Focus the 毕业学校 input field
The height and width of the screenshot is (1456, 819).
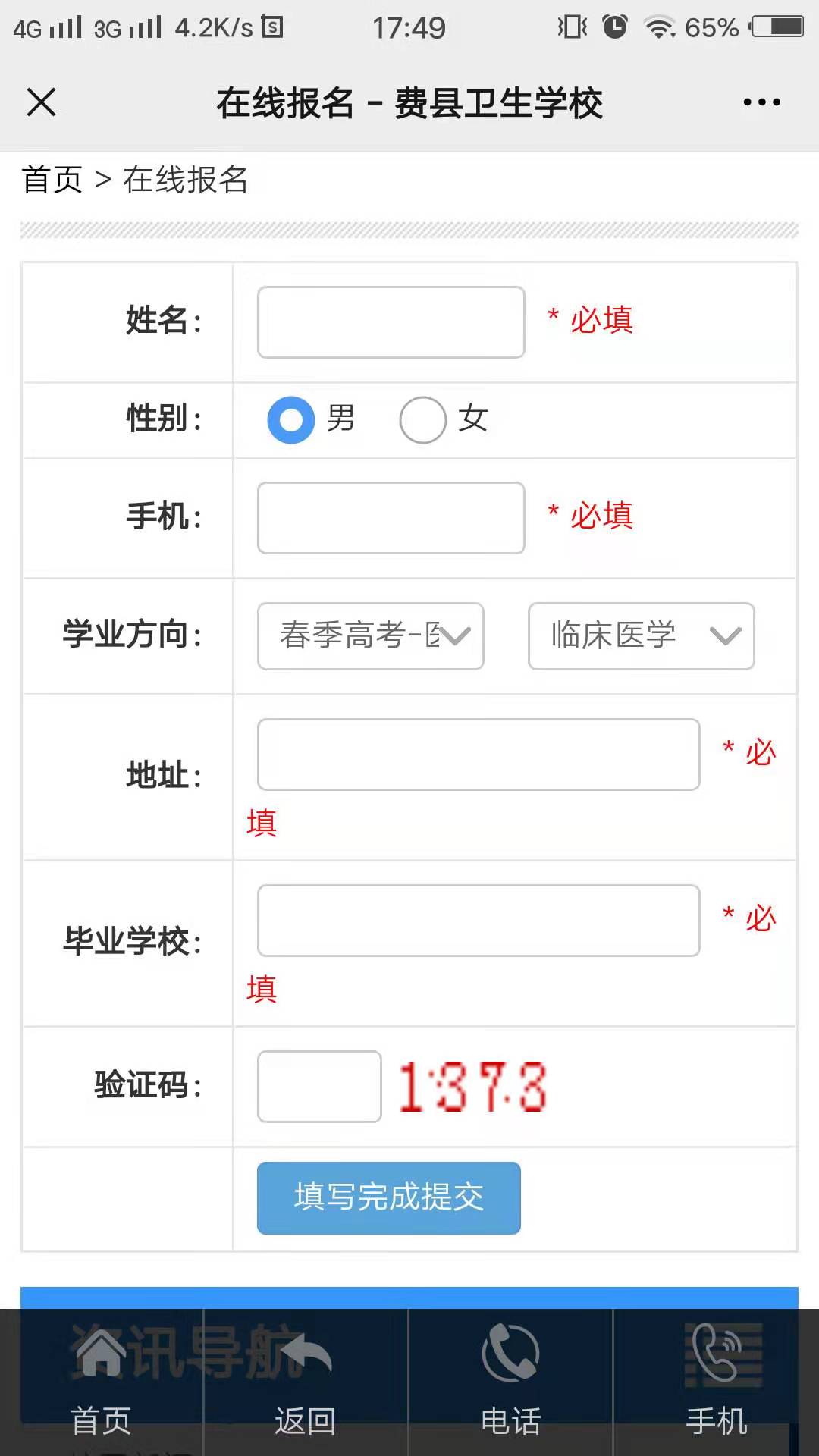(479, 921)
